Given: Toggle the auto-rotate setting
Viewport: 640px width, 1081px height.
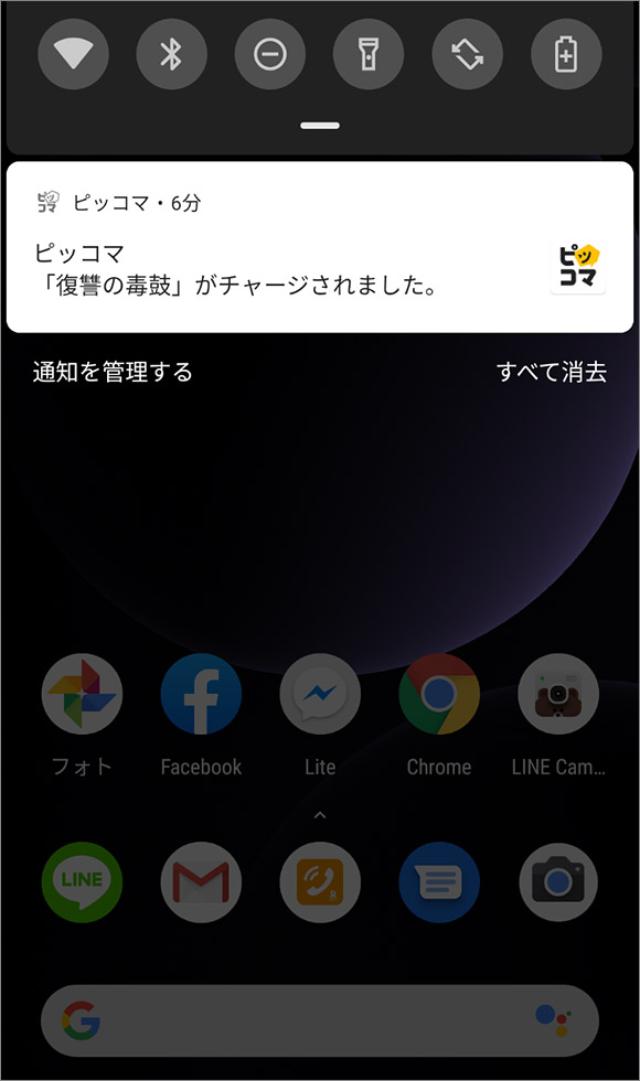Looking at the screenshot, I should [x=467, y=55].
